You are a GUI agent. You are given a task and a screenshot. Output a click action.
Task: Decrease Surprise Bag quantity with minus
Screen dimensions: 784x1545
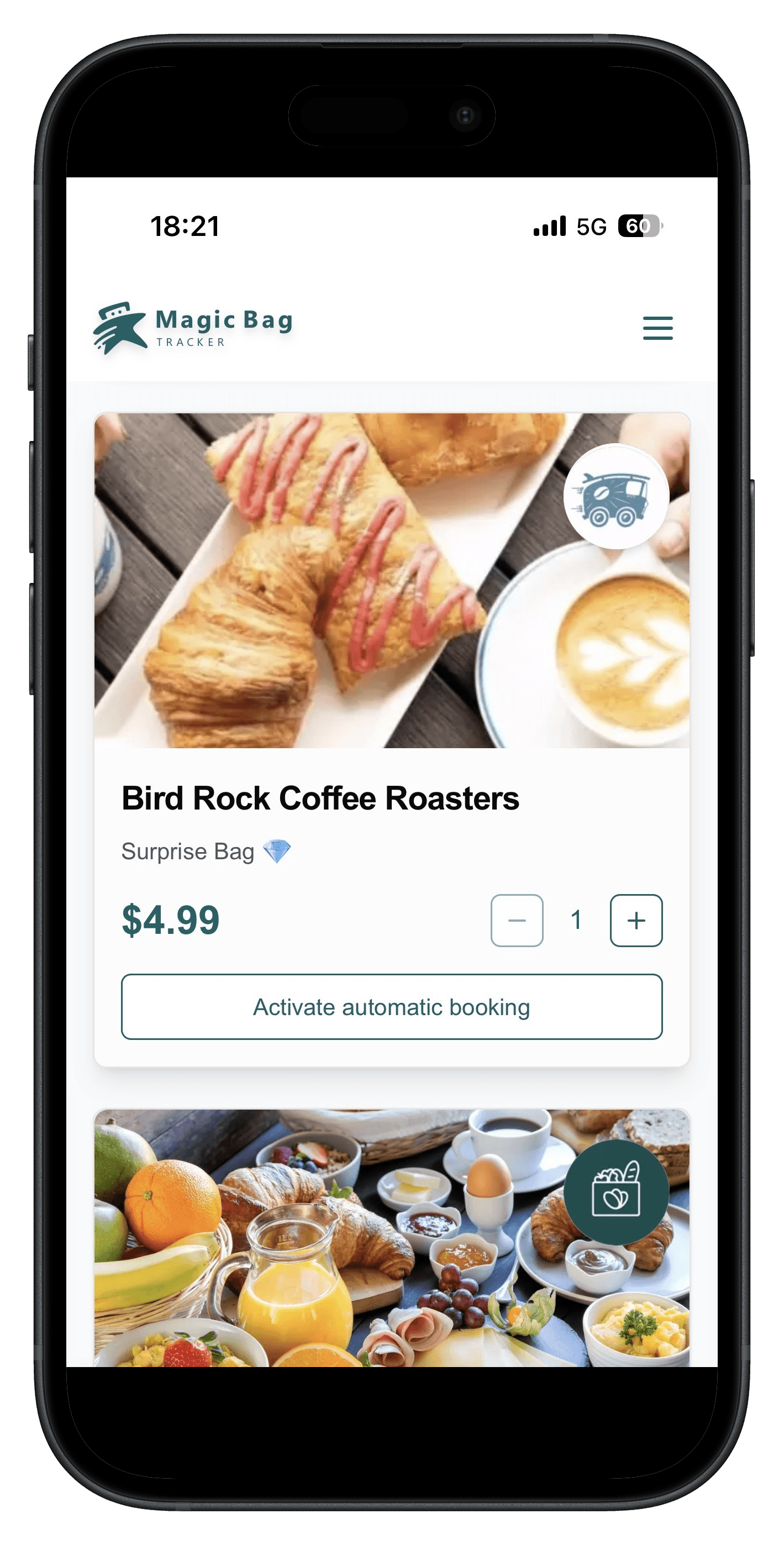[x=517, y=920]
